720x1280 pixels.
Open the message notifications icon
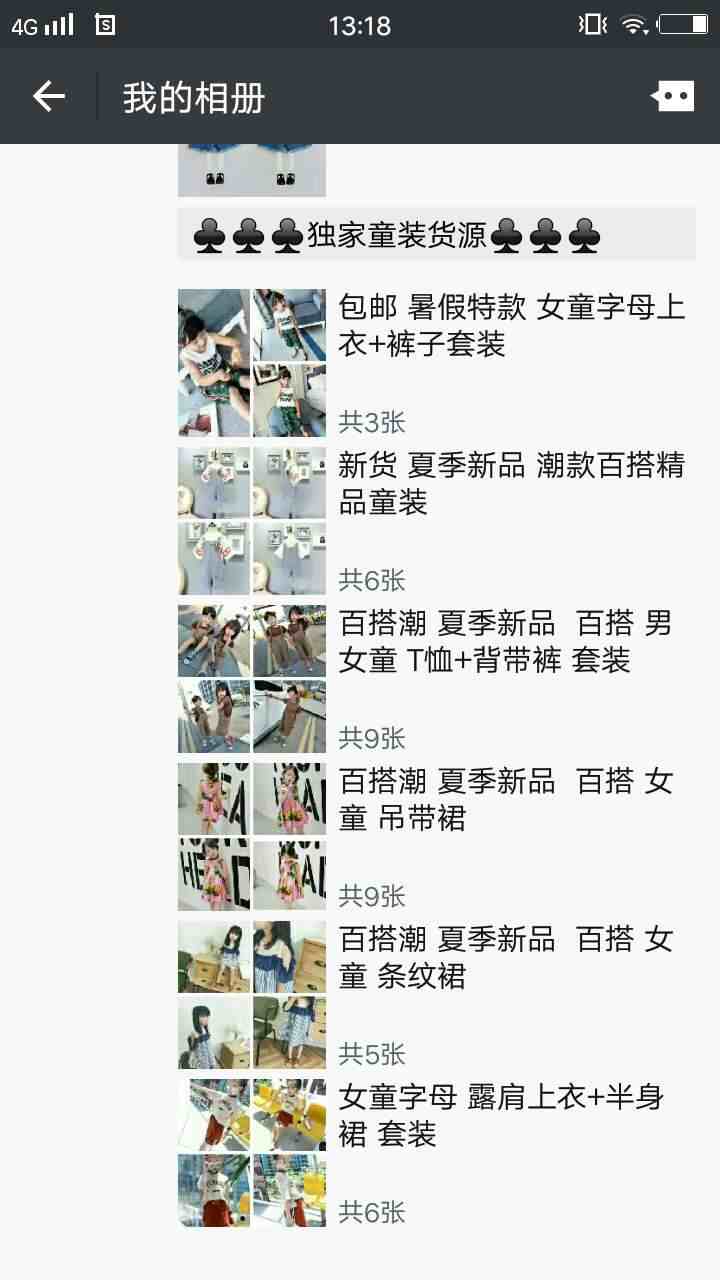672,97
